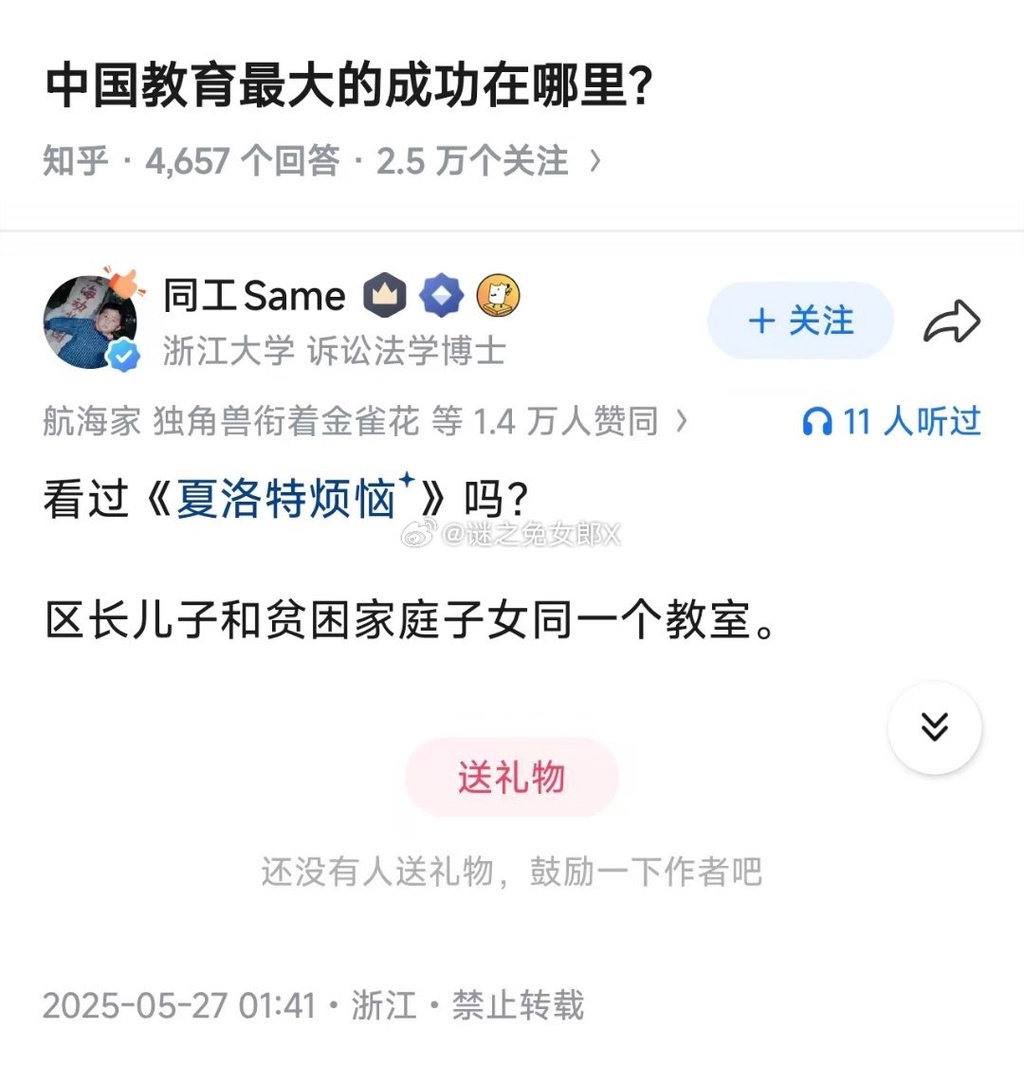
Task: Tap the double-chevron down button
Action: (x=934, y=727)
